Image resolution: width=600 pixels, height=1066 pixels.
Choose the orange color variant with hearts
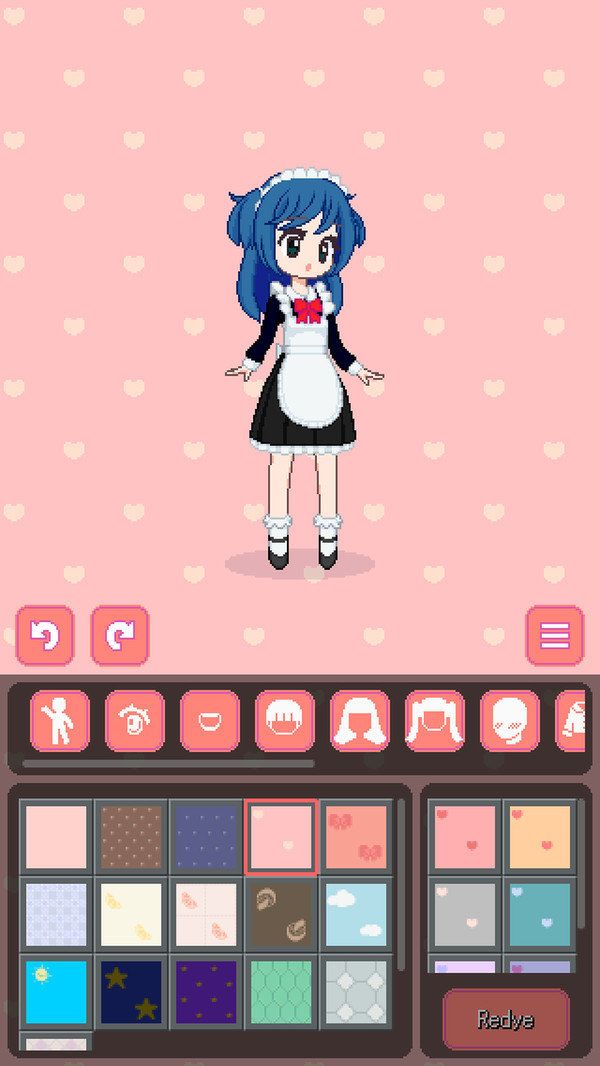click(x=540, y=837)
